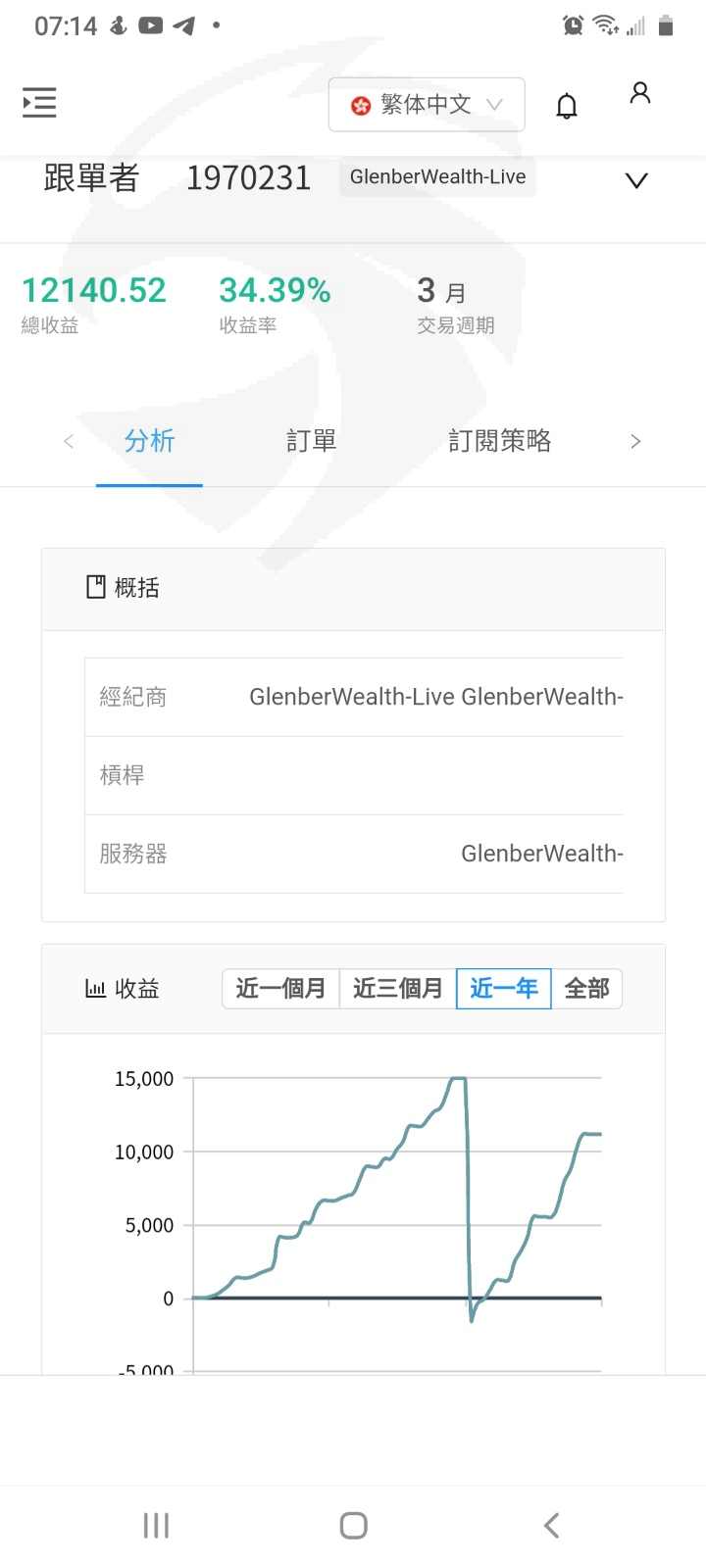
Task: Select the 近三個月 profit range
Action: [397, 988]
